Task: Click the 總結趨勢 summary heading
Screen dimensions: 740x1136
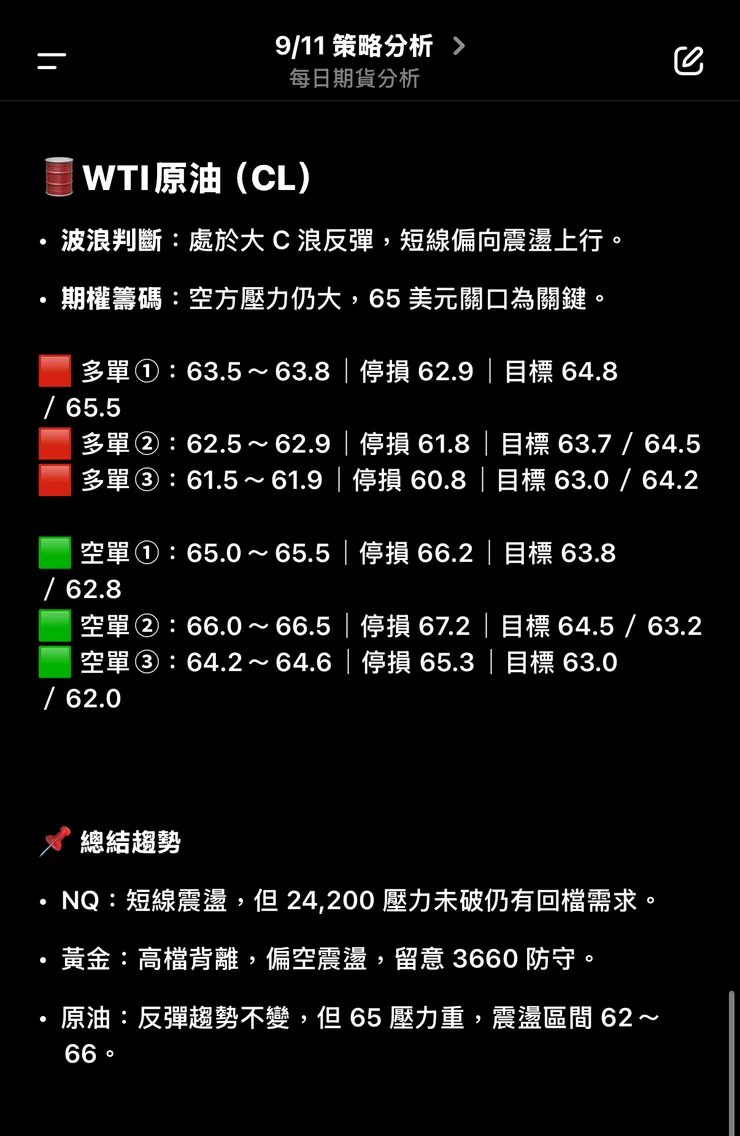Action: (x=129, y=841)
